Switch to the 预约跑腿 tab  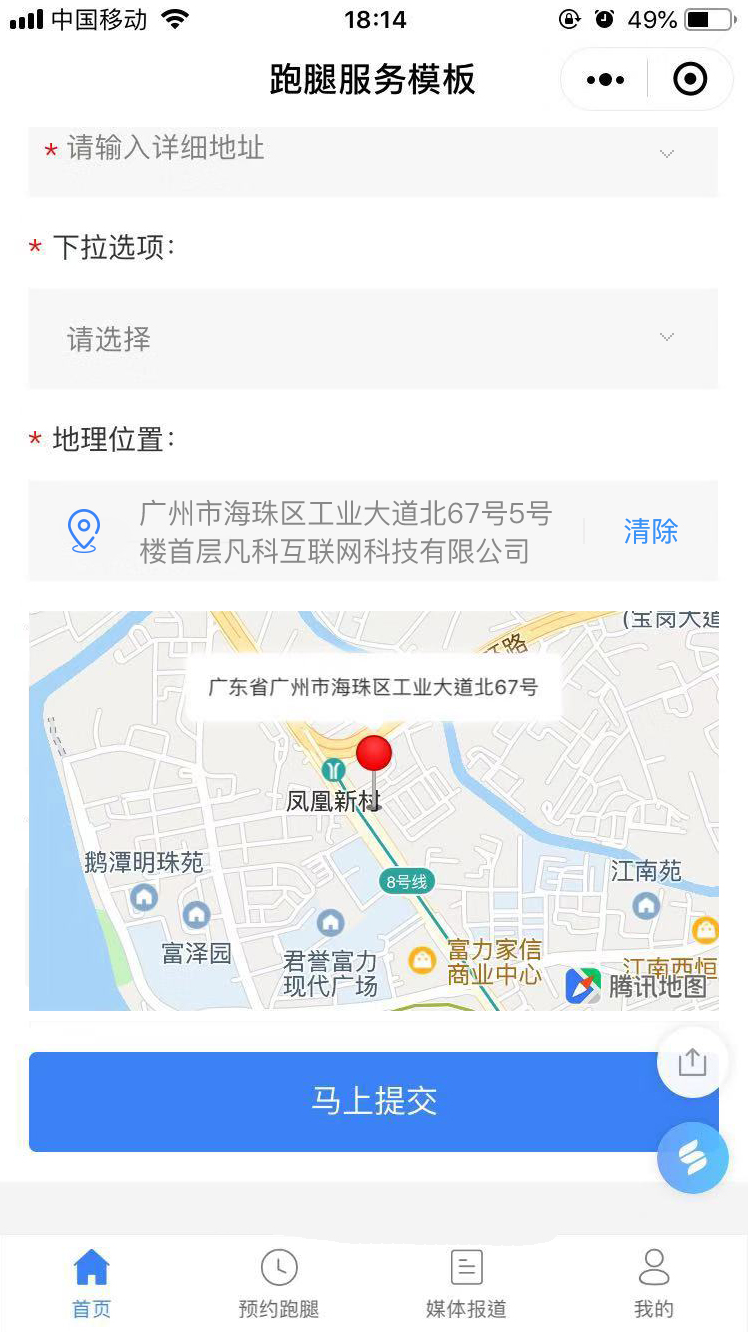pyautogui.click(x=279, y=1283)
